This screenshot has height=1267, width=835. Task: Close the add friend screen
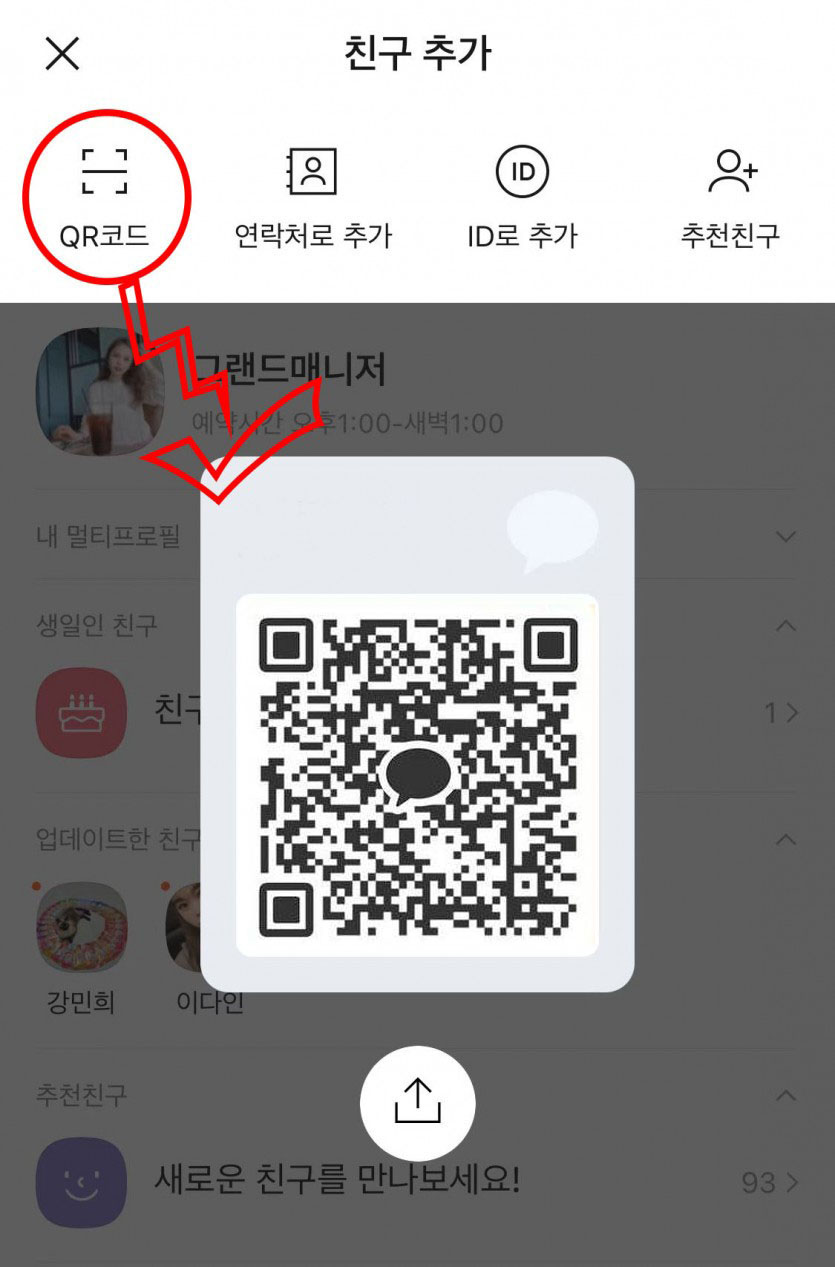point(62,54)
